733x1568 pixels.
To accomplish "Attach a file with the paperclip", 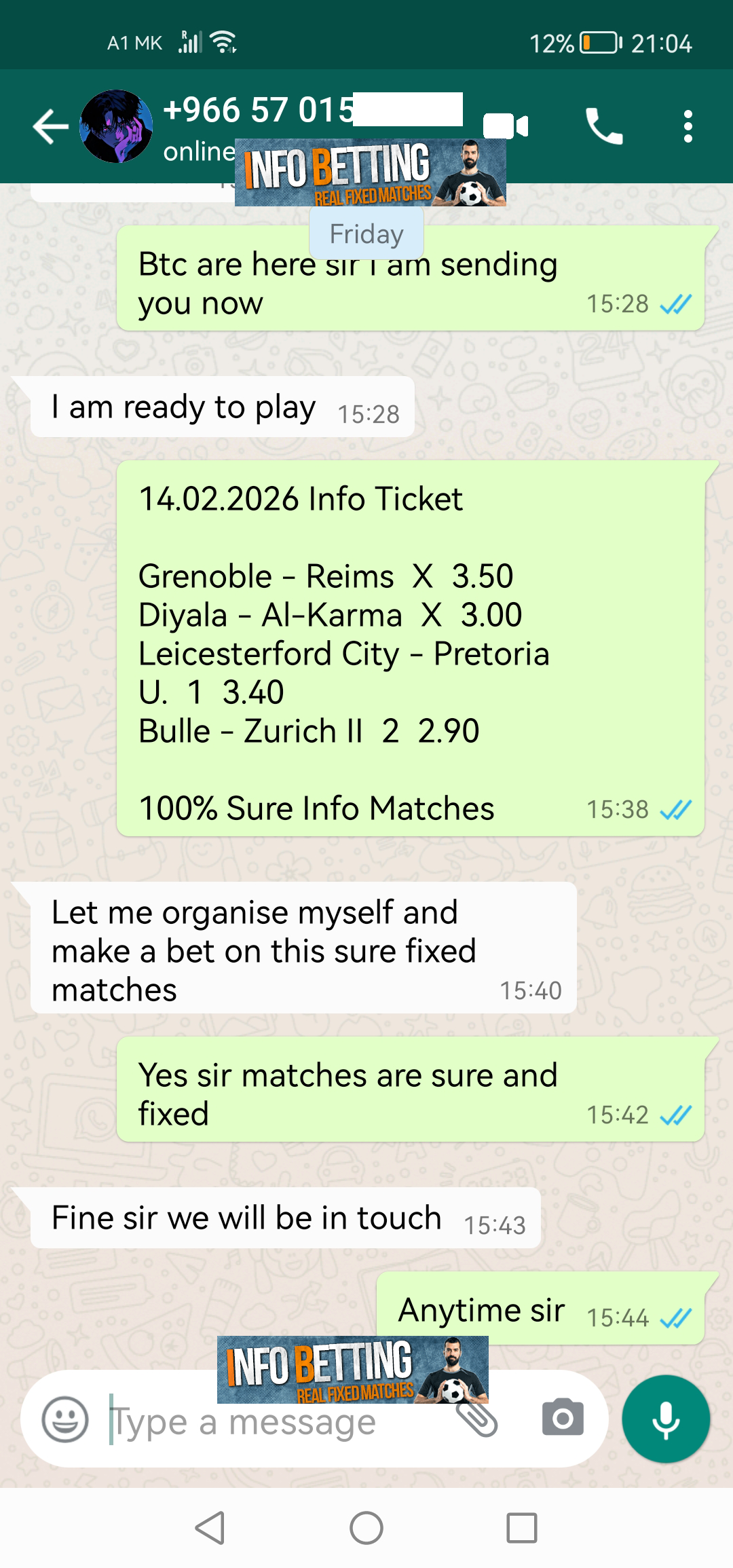I will 477,1419.
